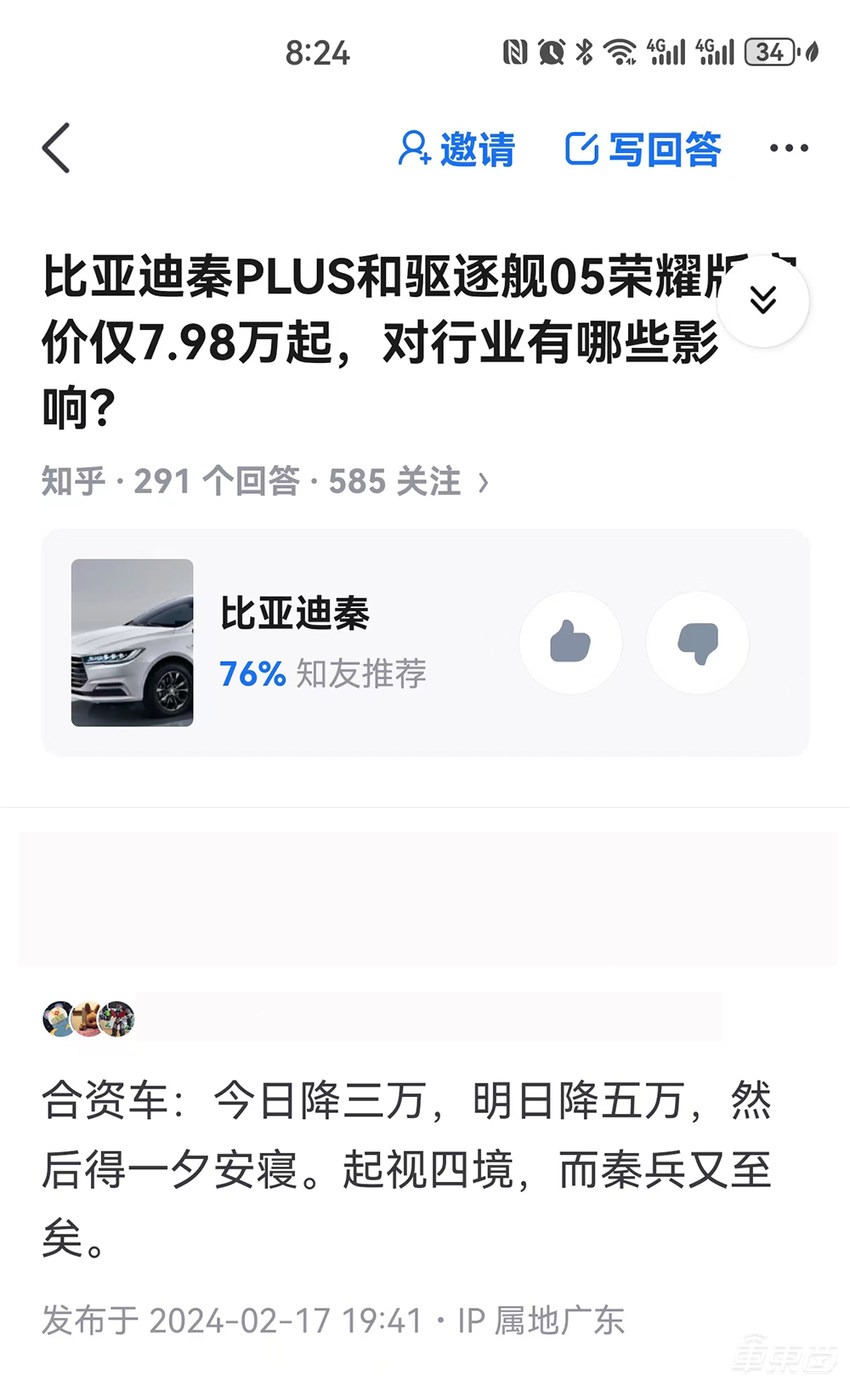Tap the back arrow at top left

click(55, 148)
